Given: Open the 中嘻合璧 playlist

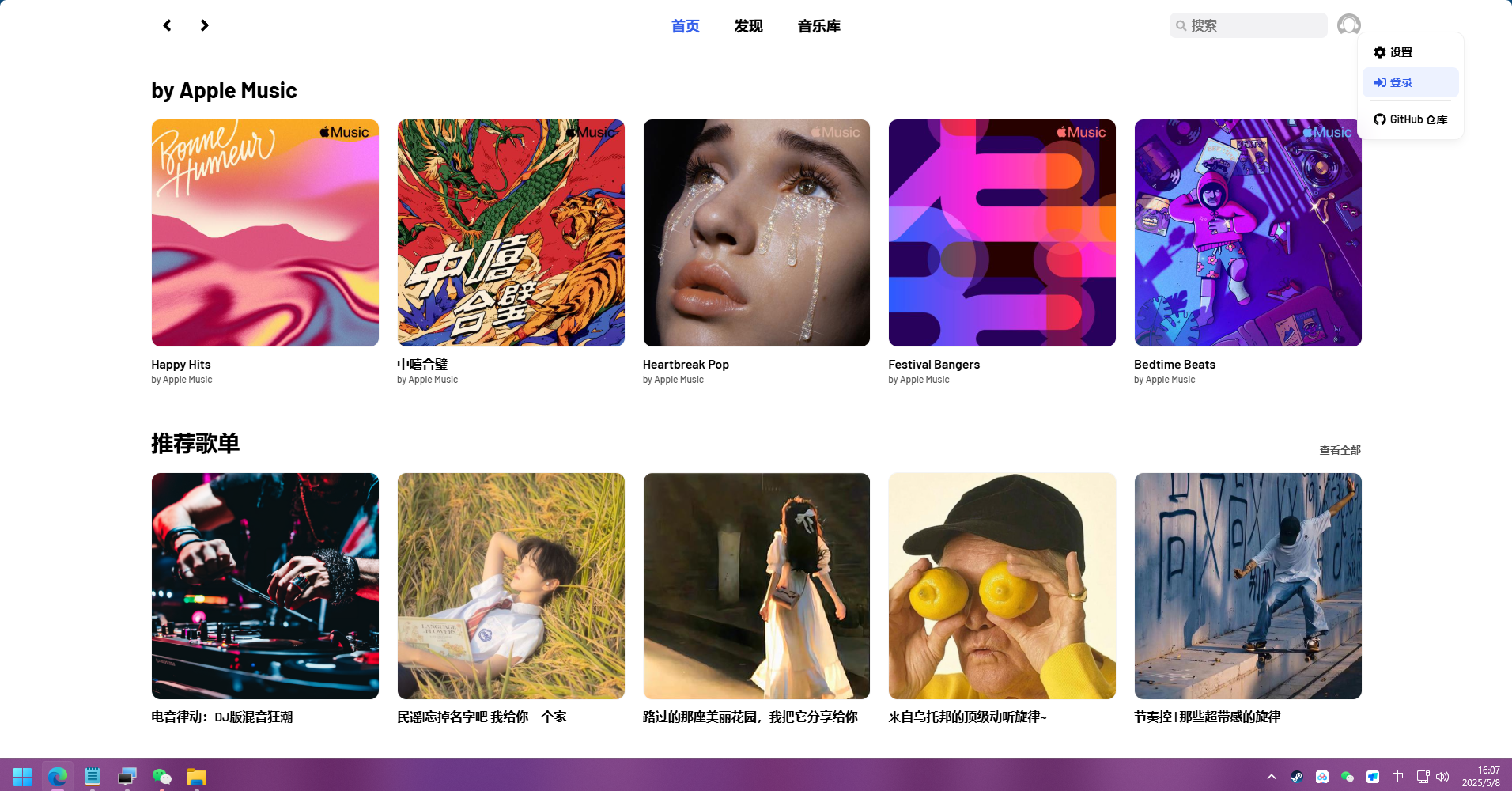Looking at the screenshot, I should [511, 233].
